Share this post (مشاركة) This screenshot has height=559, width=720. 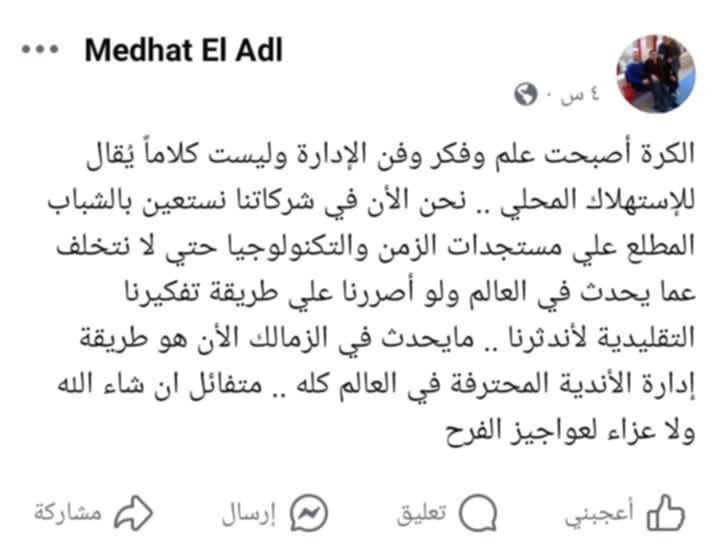click(91, 515)
